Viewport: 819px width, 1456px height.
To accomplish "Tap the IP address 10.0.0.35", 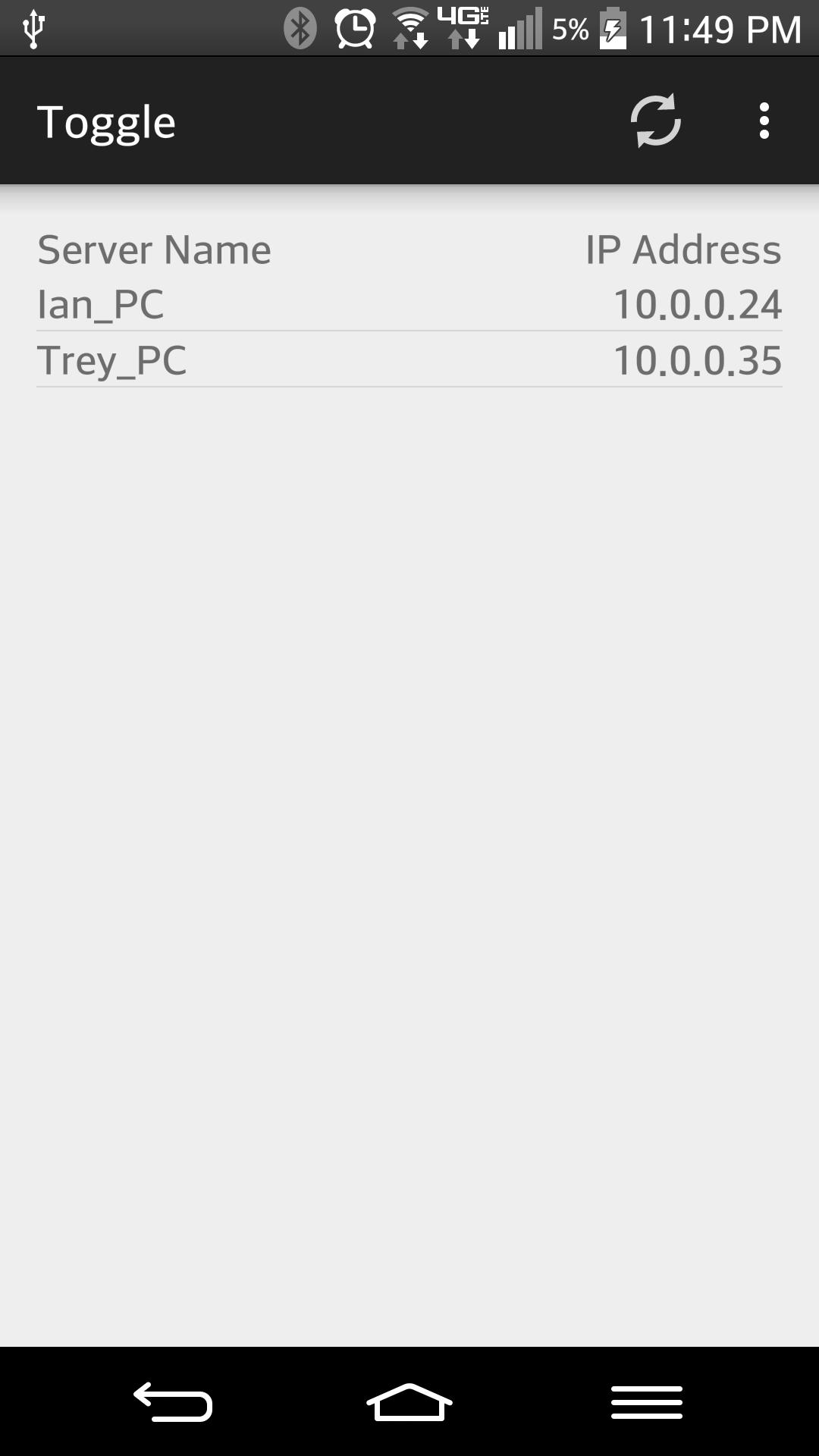I will (697, 360).
